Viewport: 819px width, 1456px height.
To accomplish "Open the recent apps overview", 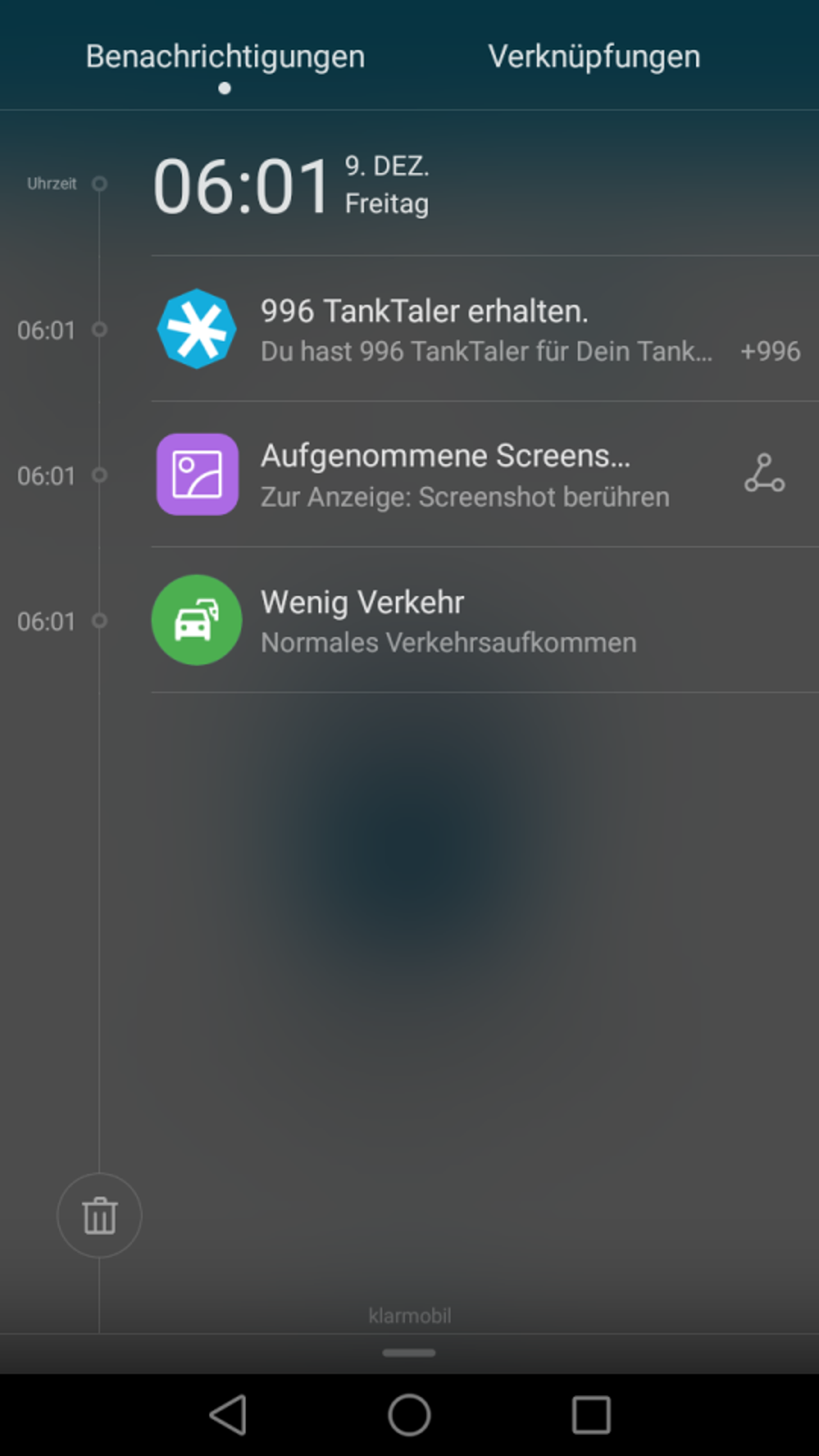I will click(x=591, y=1415).
